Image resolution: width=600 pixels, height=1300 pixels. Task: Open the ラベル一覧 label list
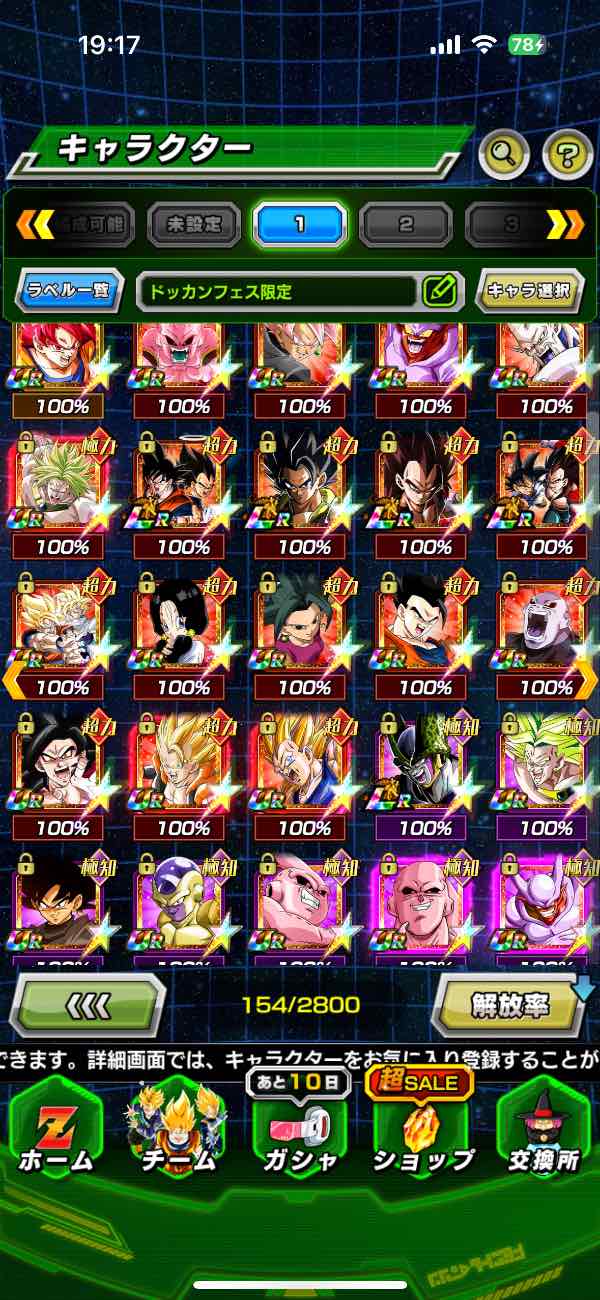pos(70,291)
